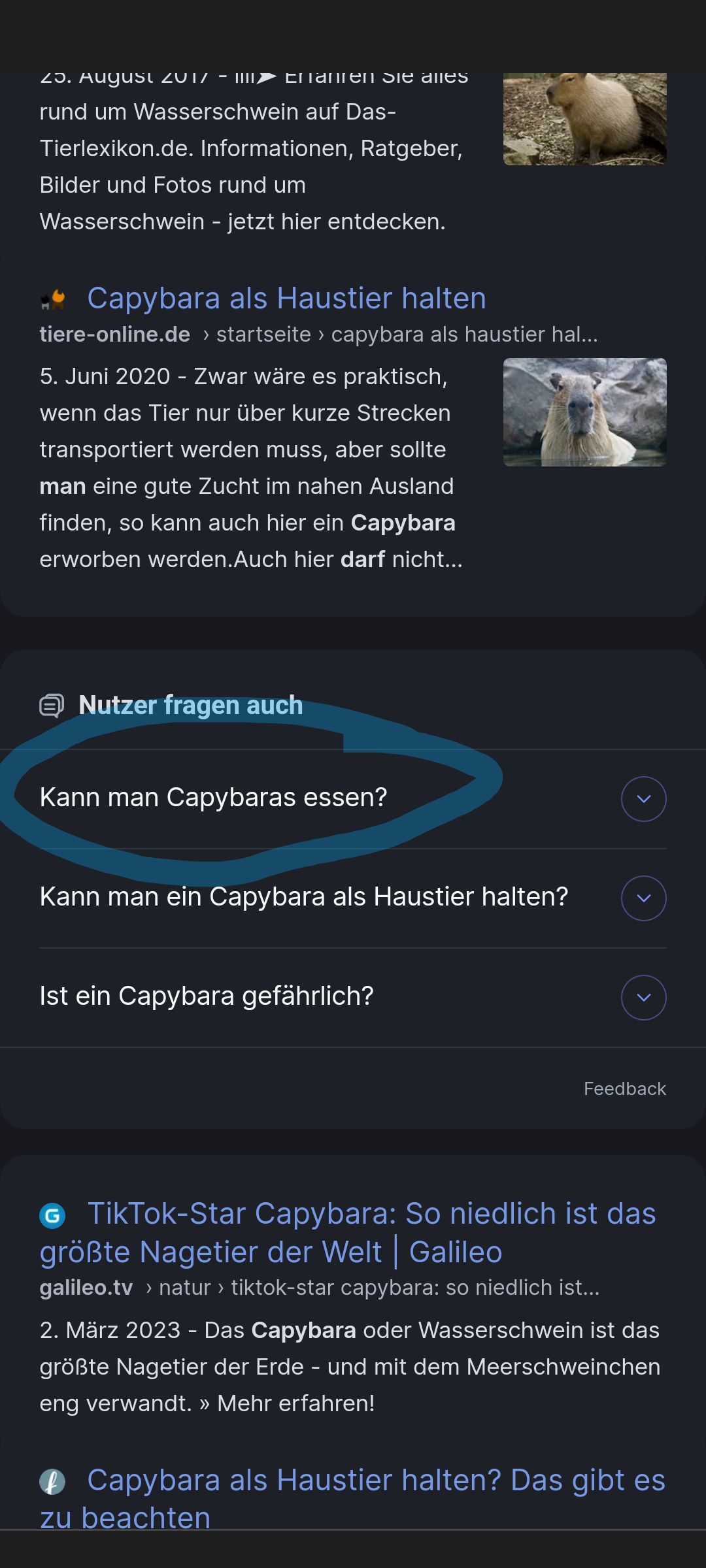Viewport: 706px width, 1568px height.
Task: Expand 'Kann man Capybaras essen?' question
Action: coord(643,798)
